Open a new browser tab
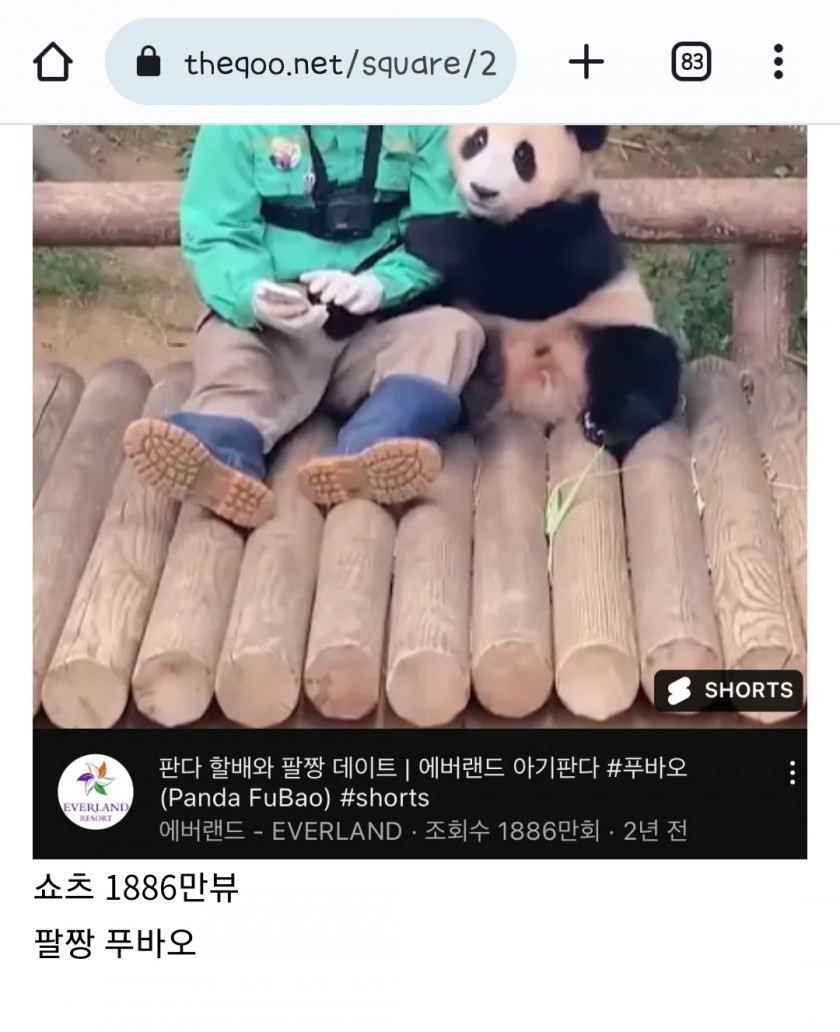The height and width of the screenshot is (1032, 840). point(586,63)
